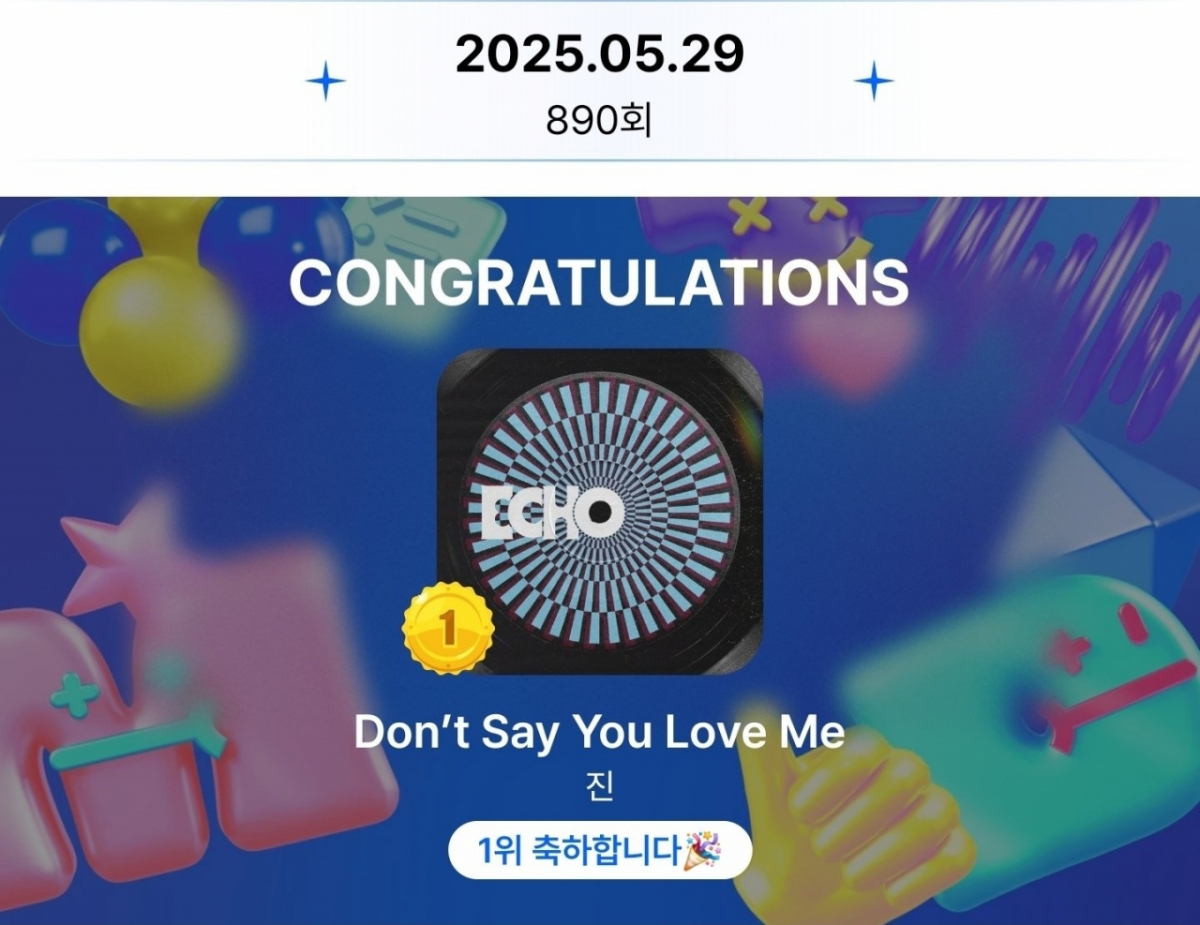Open the ECHO album cover

click(600, 511)
